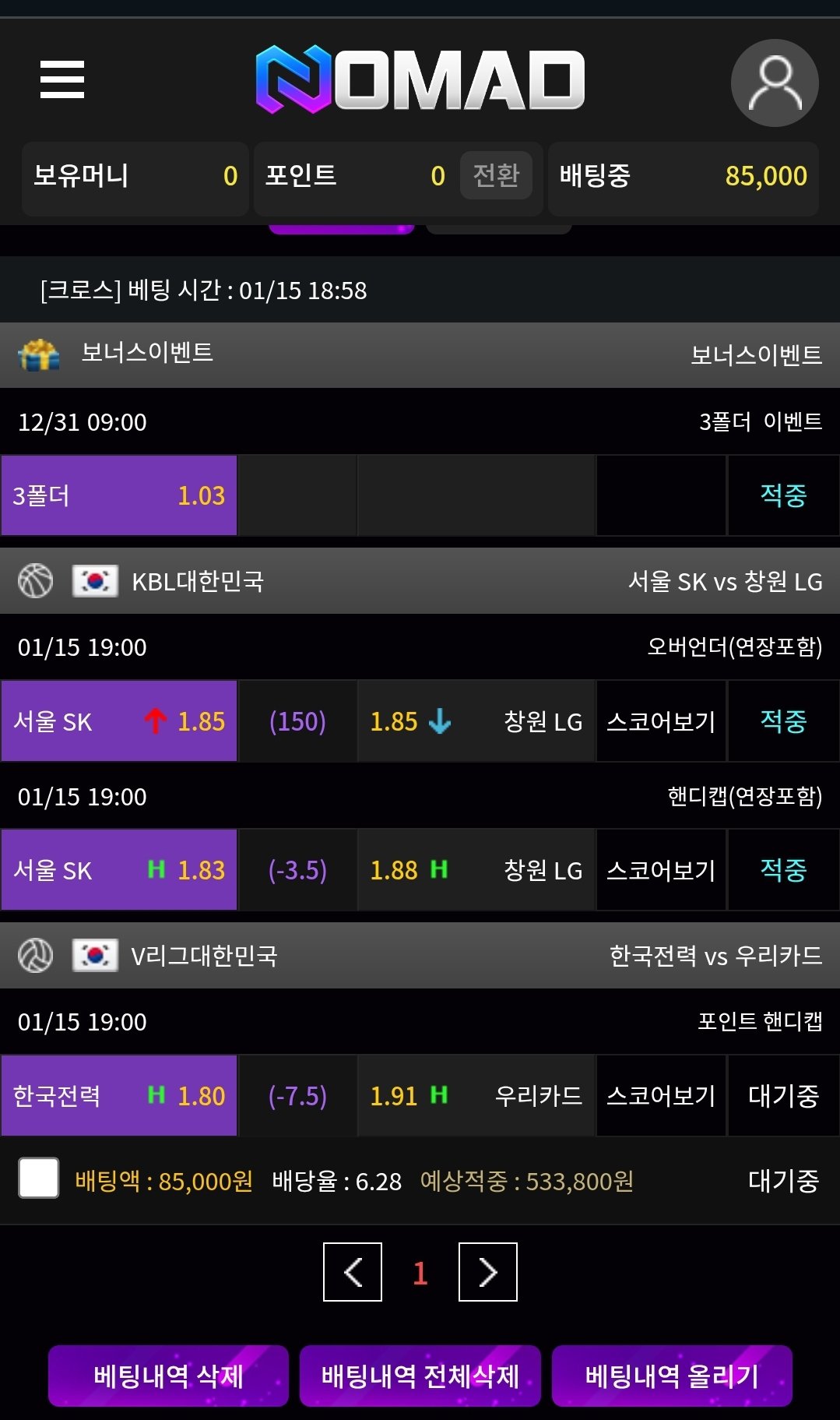The width and height of the screenshot is (840, 1420).
Task: Go to the previous page arrow
Action: point(353,1272)
